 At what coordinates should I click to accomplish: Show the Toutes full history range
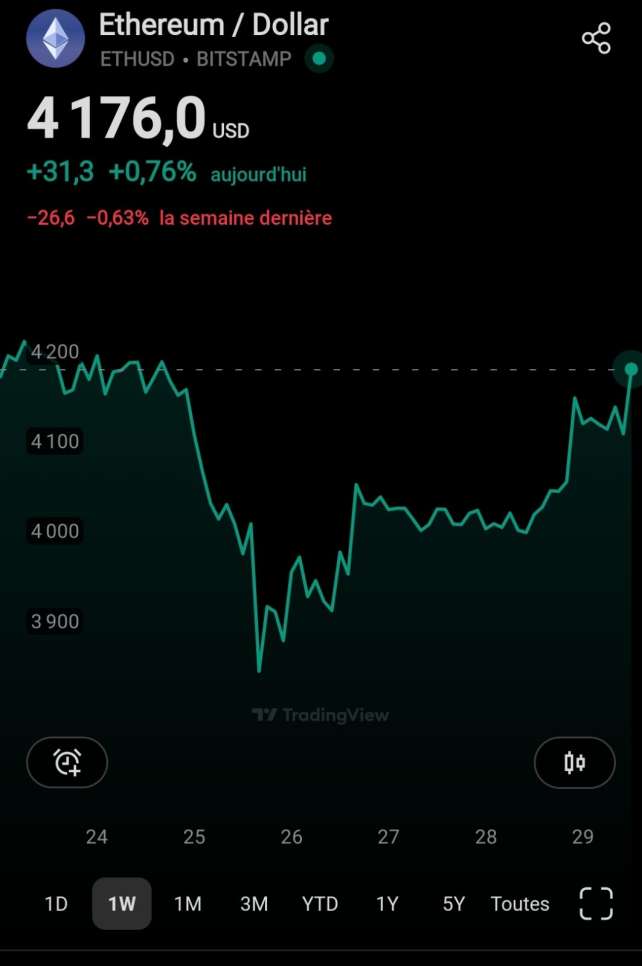point(520,904)
